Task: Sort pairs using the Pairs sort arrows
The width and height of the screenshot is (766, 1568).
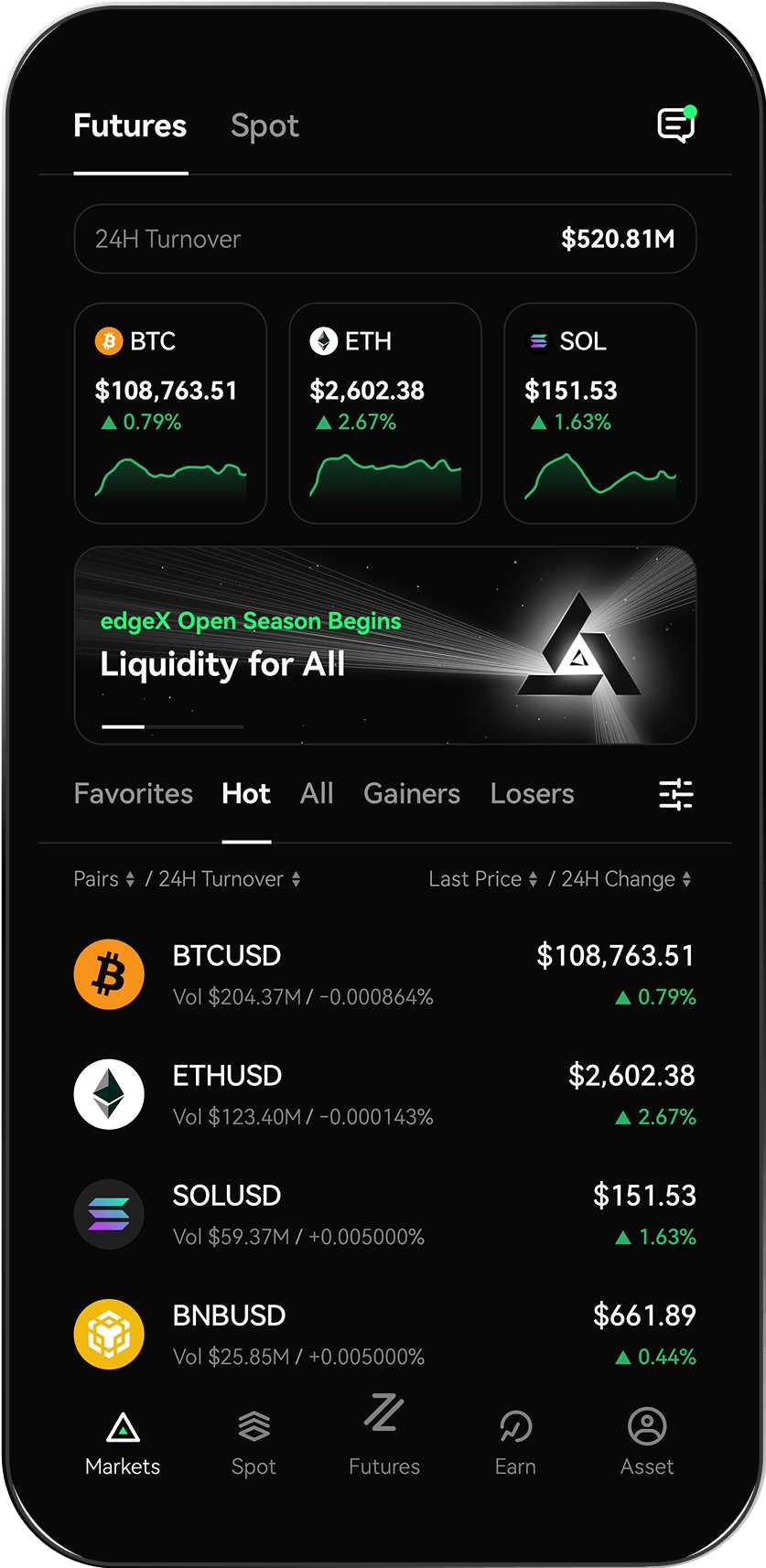Action: pos(130,879)
